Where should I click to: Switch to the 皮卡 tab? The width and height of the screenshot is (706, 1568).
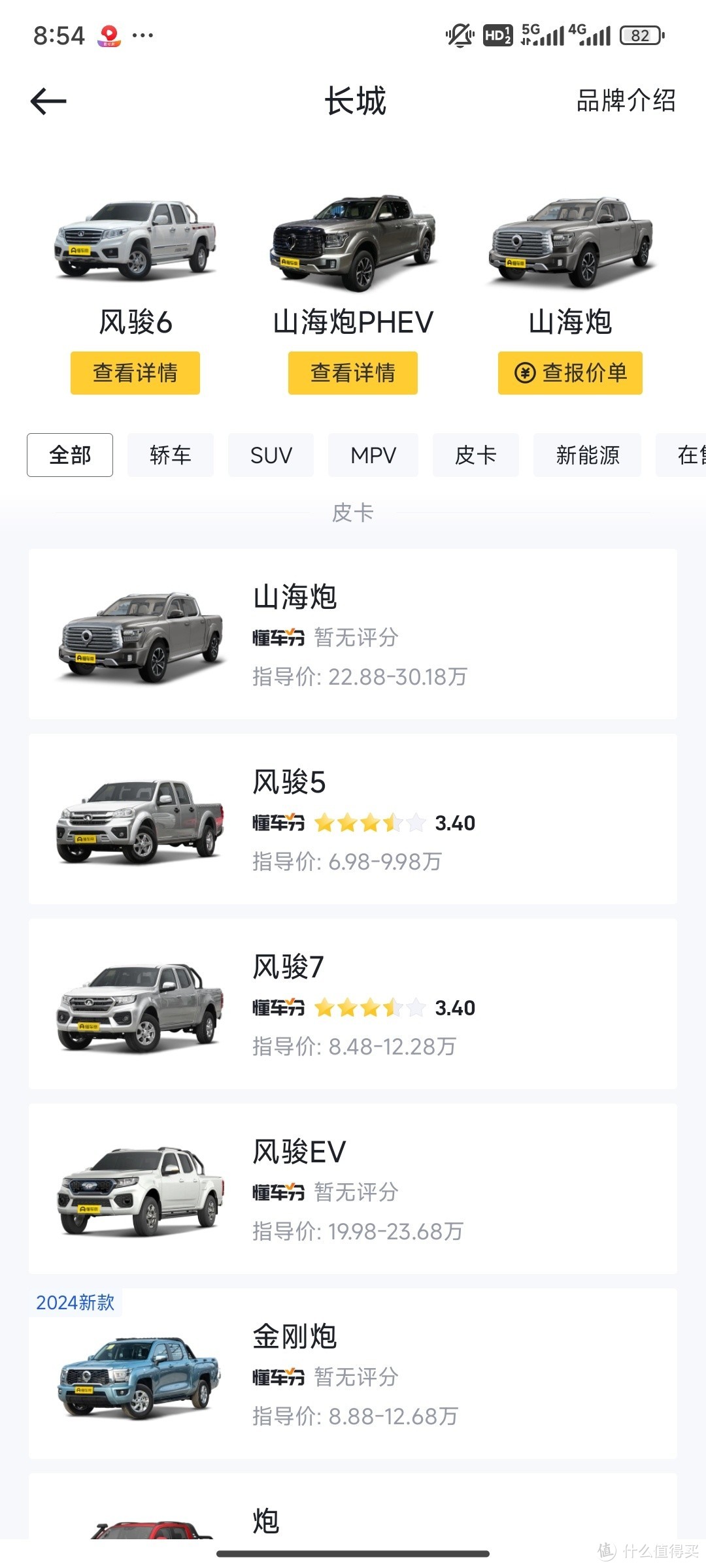pos(476,455)
